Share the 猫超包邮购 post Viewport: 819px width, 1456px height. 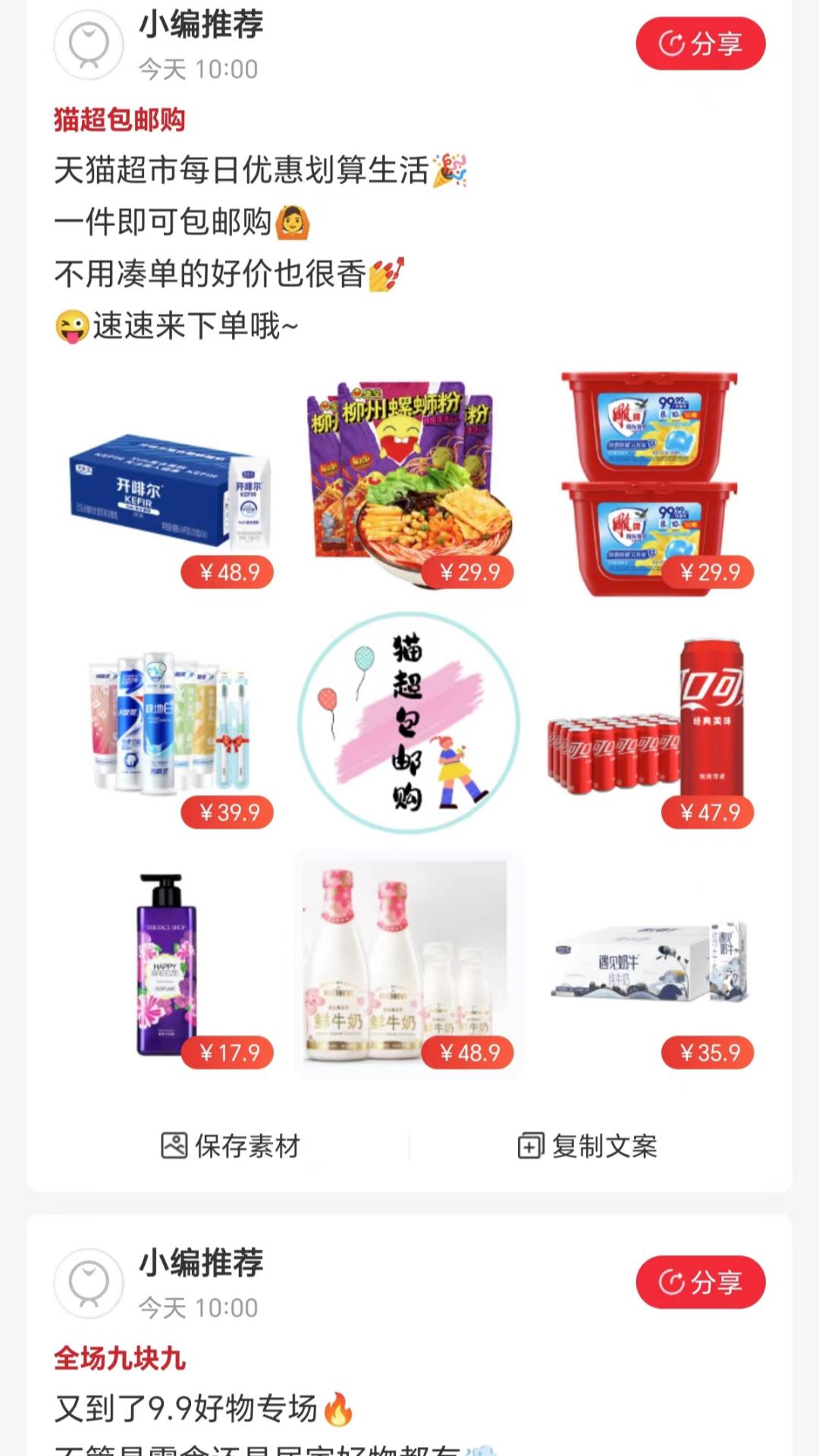tap(700, 44)
